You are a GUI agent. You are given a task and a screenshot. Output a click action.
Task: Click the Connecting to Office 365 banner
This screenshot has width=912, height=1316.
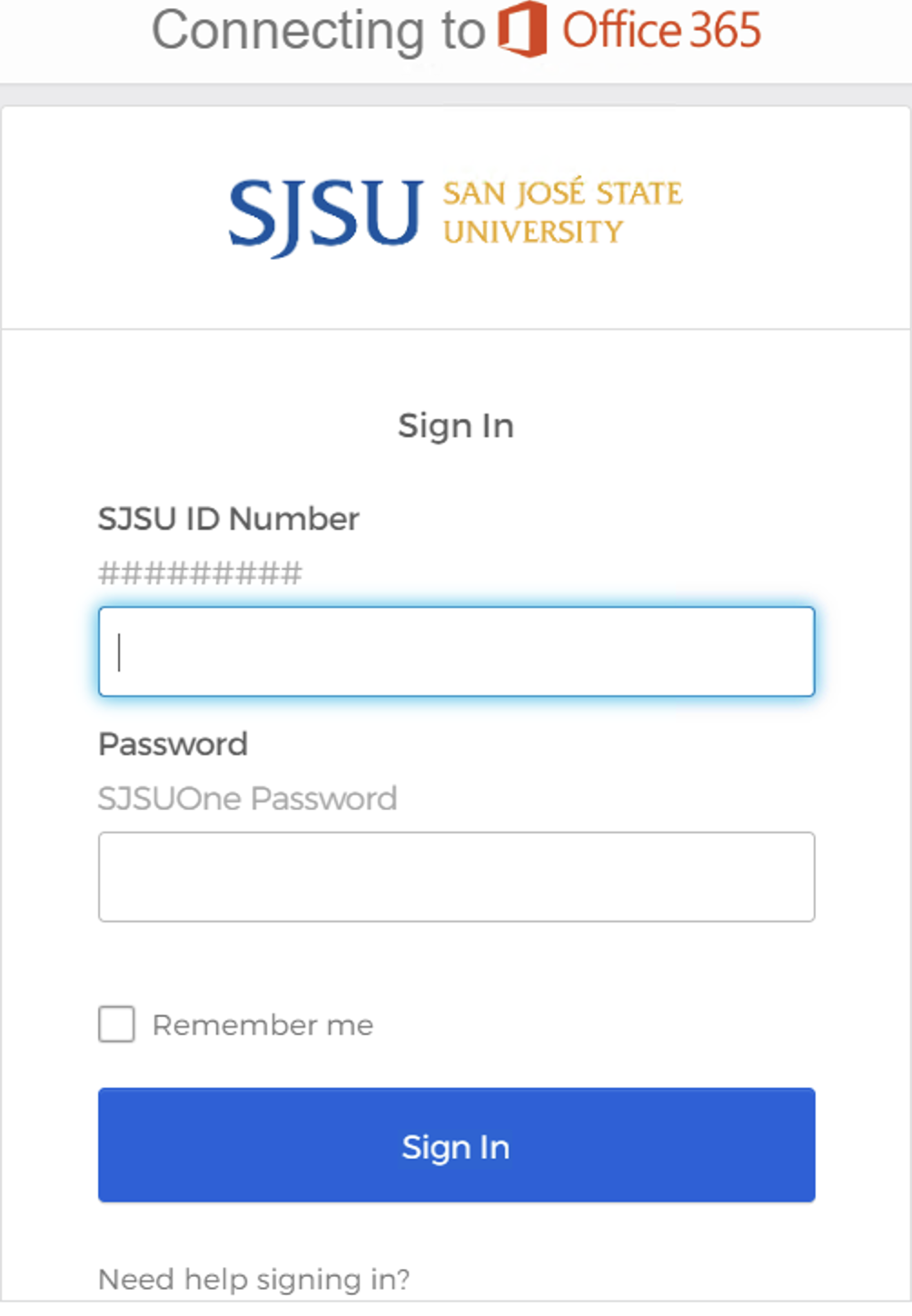click(x=456, y=33)
